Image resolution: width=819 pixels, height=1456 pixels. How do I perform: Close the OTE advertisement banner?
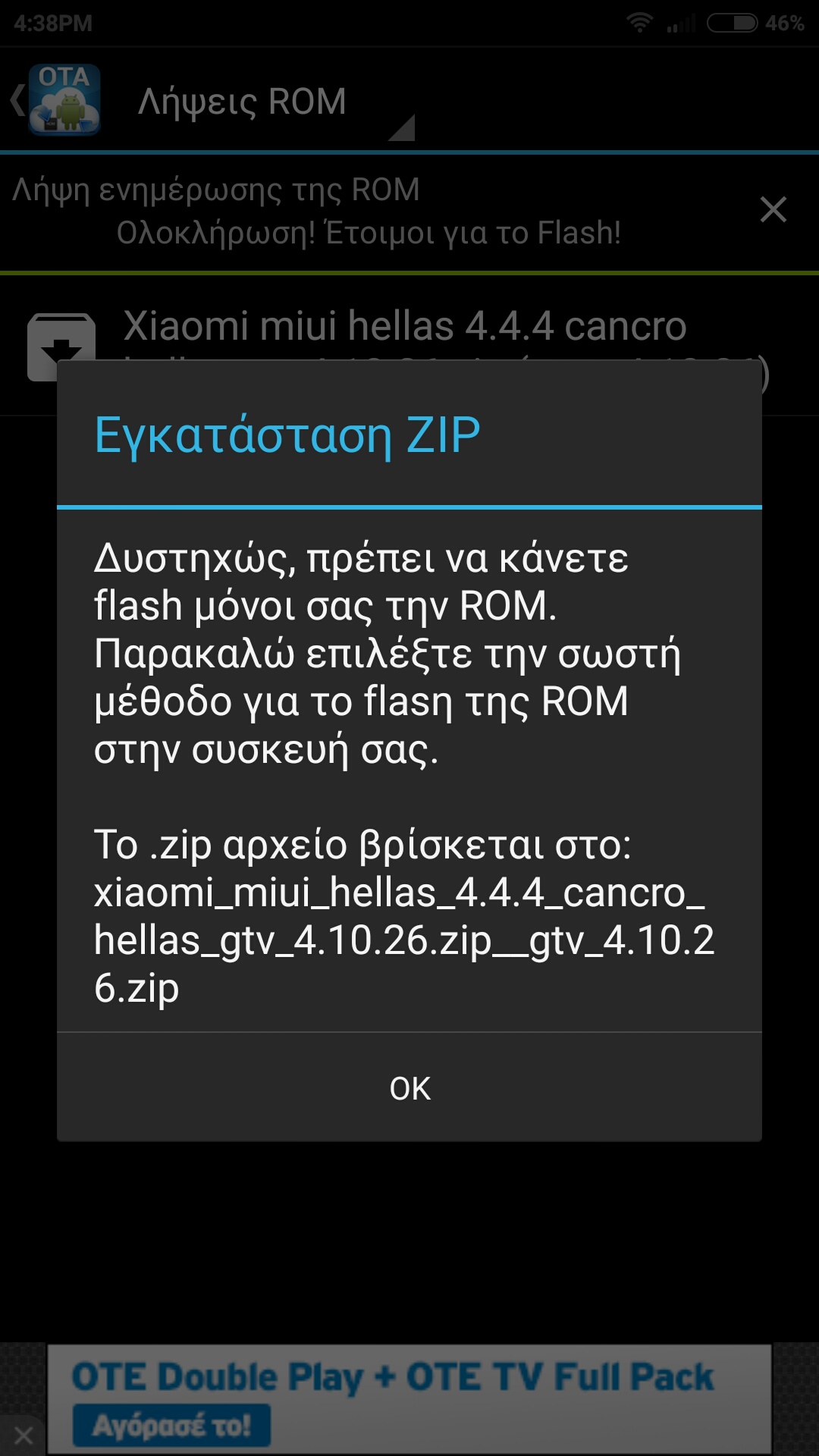coord(23,1435)
